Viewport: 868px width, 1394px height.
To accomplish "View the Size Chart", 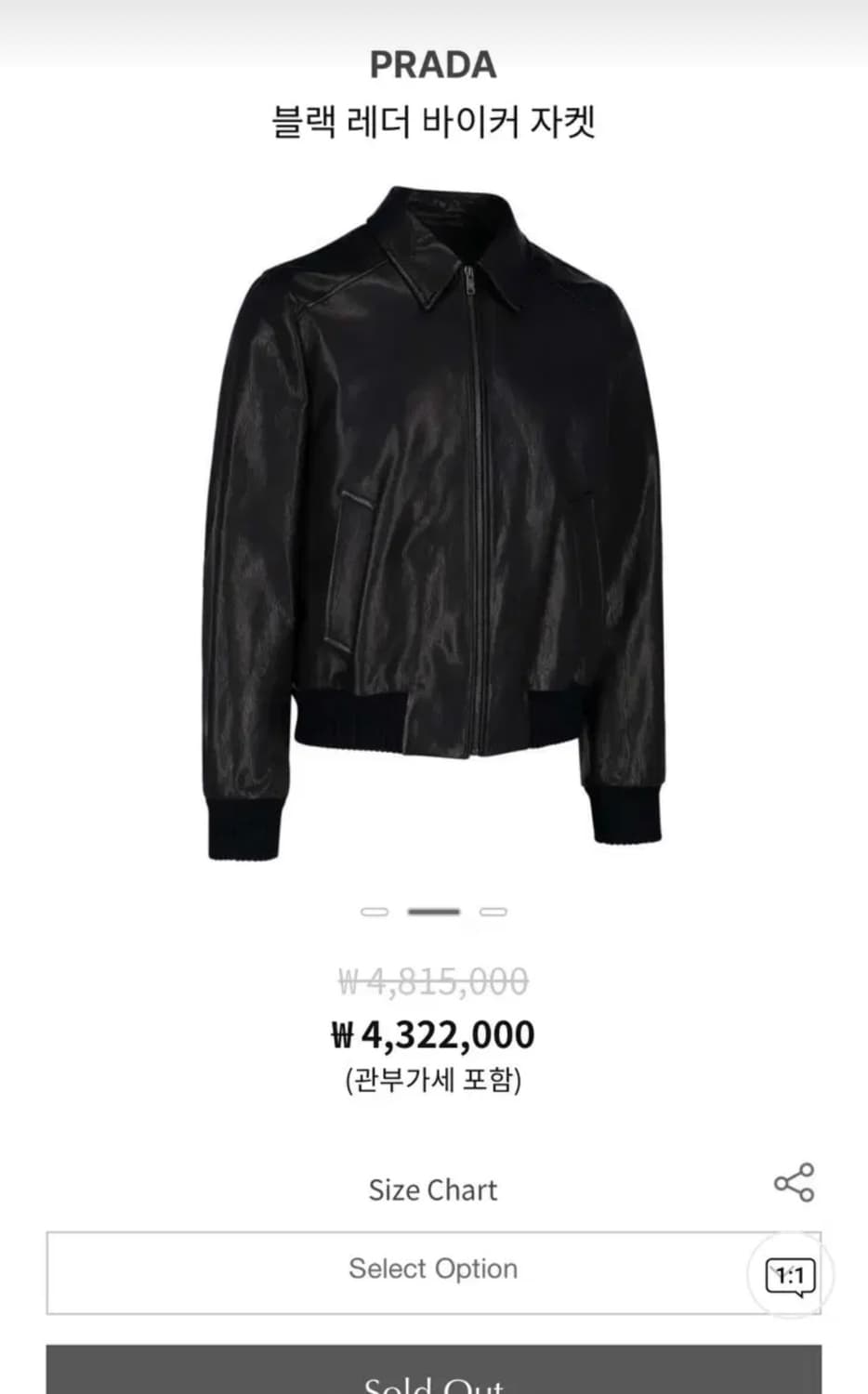I will coord(433,1190).
